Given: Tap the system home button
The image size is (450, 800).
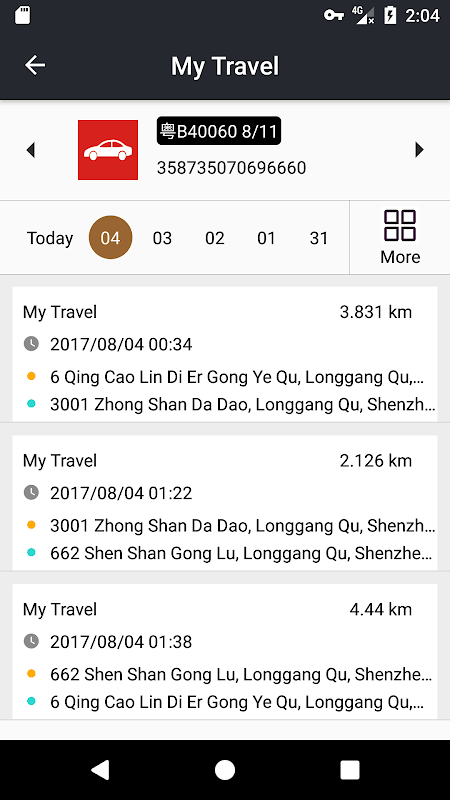Looking at the screenshot, I should point(225,770).
